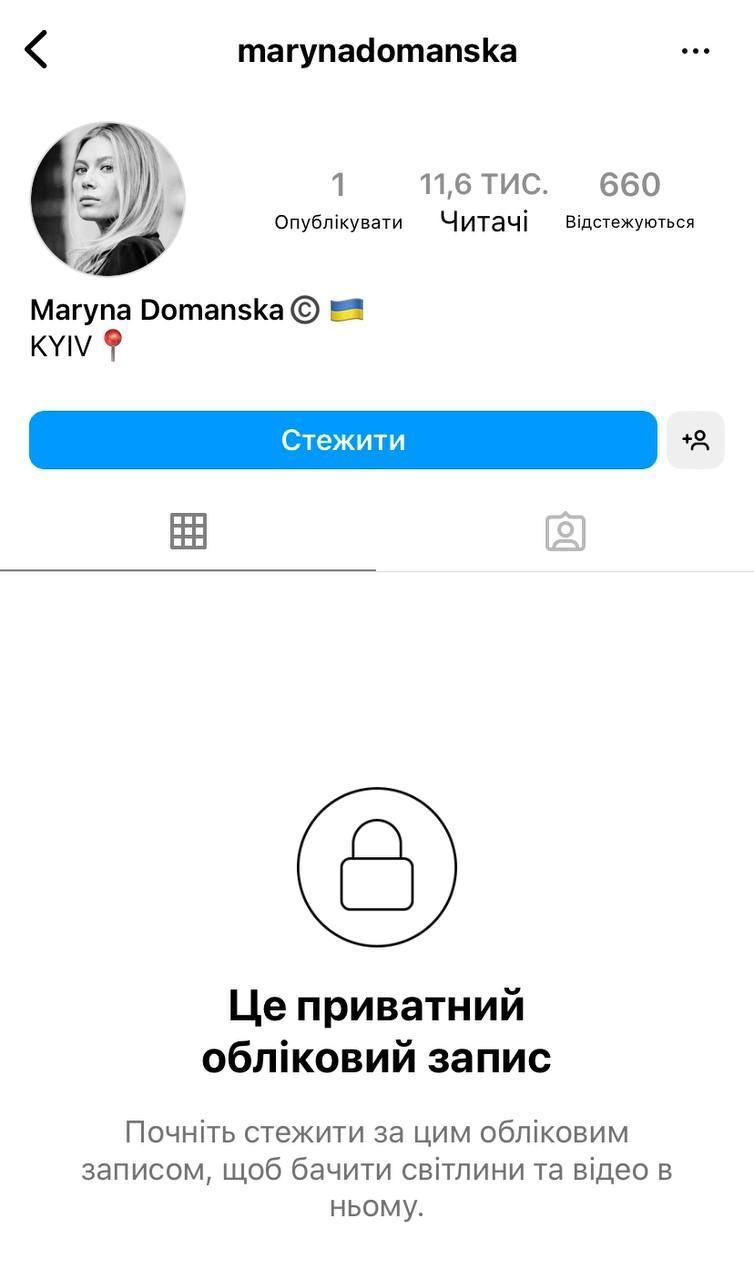View Maryna Domanska's profile picture
Image resolution: width=754 pixels, height=1280 pixels.
tap(108, 200)
